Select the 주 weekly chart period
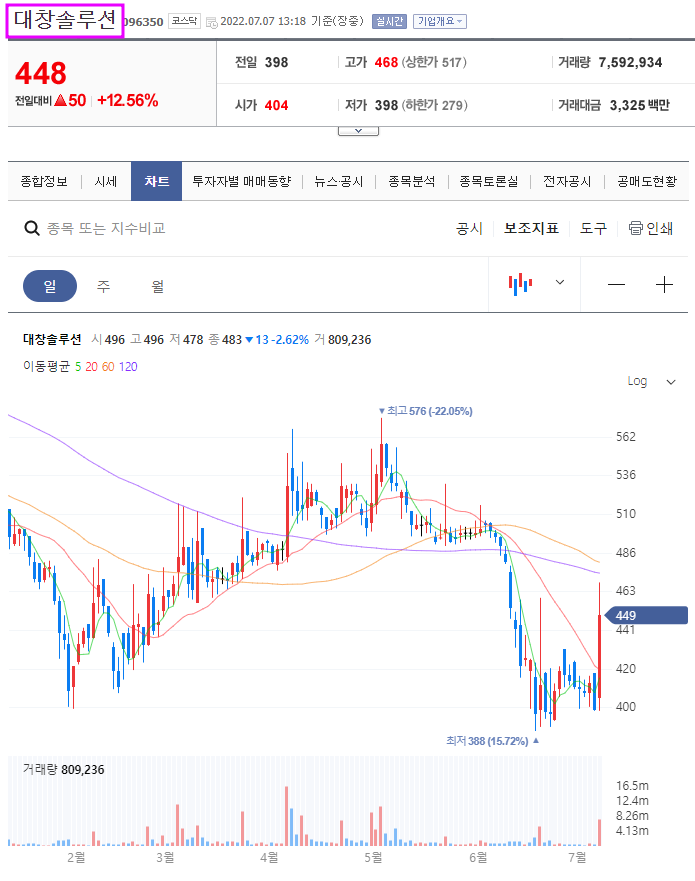This screenshot has height=881, width=695. click(x=104, y=285)
